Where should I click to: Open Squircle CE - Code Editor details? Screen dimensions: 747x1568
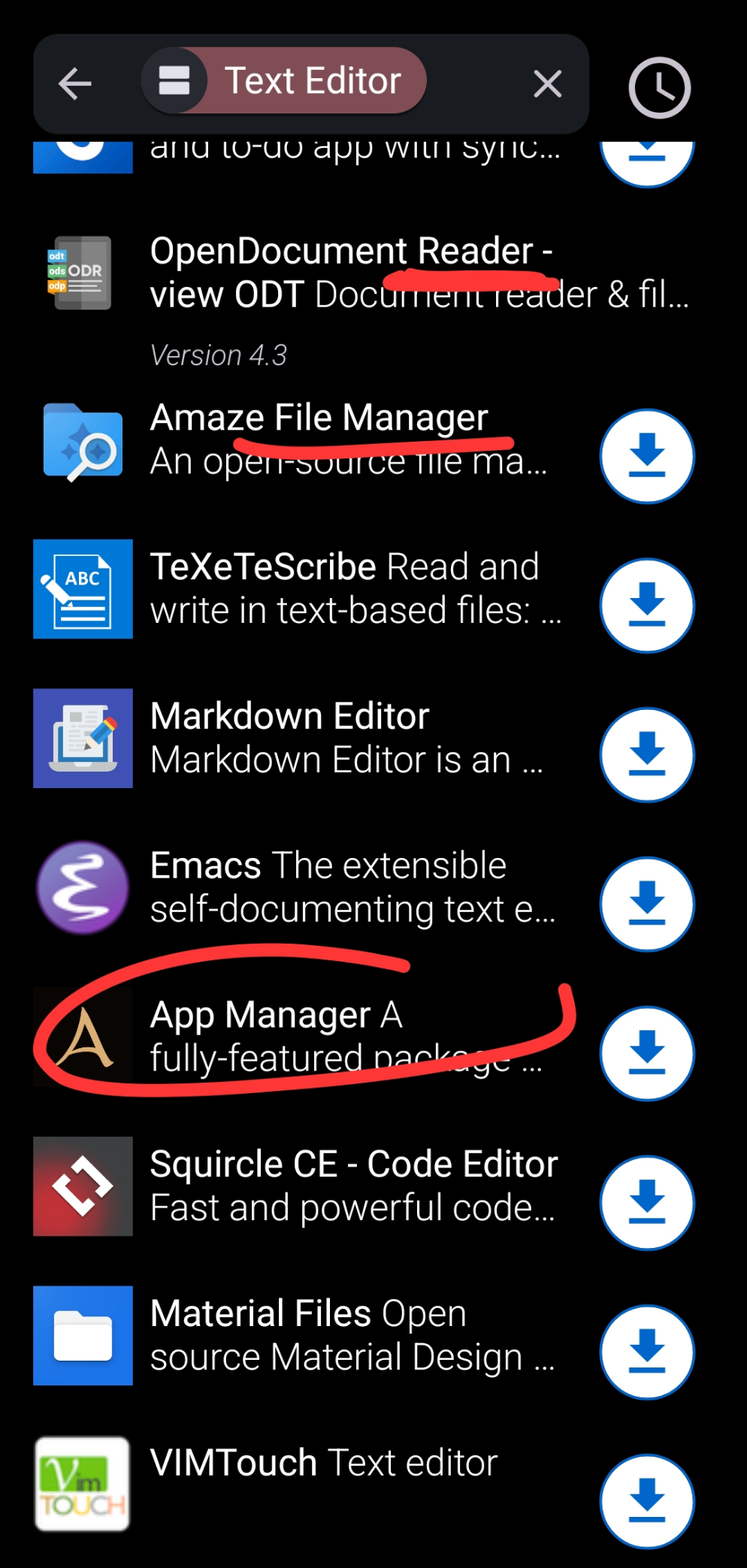[x=353, y=1186]
